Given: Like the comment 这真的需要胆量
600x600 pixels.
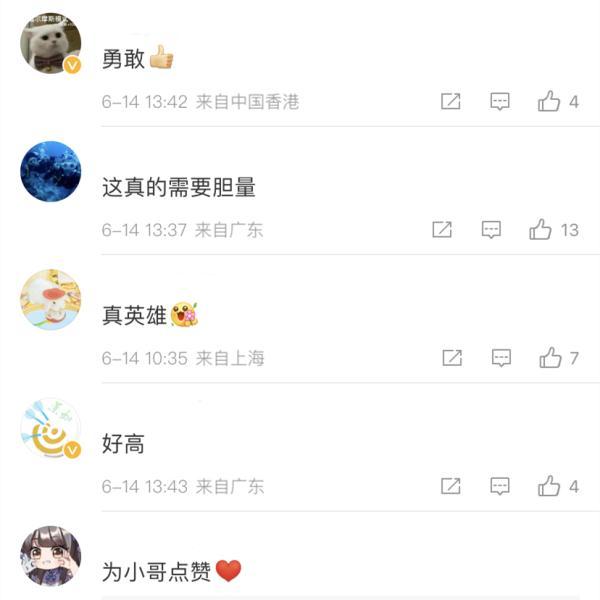Looking at the screenshot, I should pos(540,230).
